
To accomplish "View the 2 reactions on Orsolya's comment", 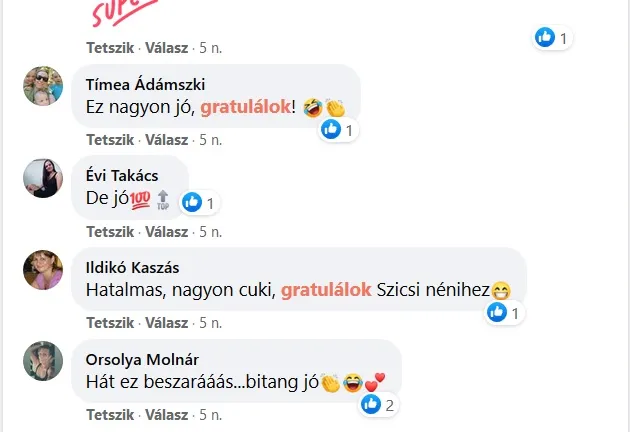I will [x=378, y=404].
